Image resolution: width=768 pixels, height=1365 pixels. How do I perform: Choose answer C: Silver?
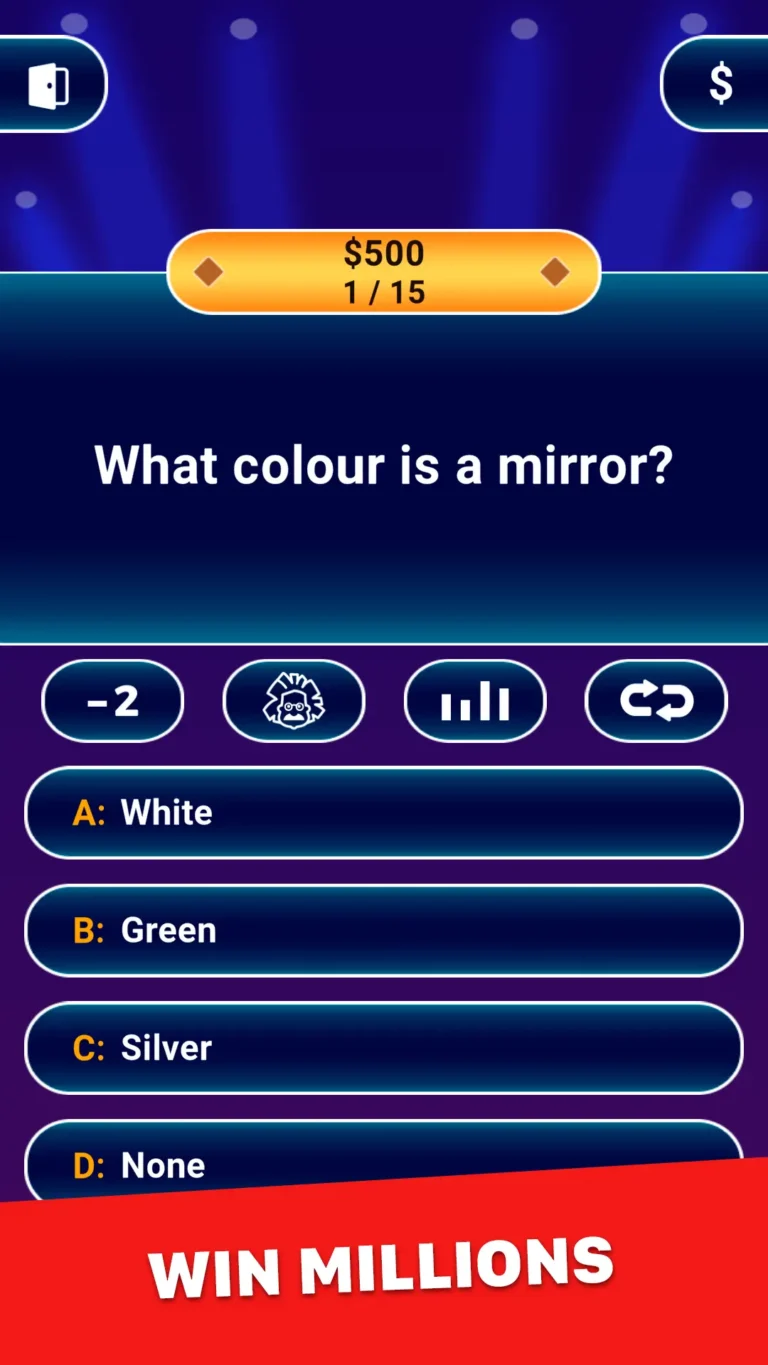(384, 1048)
